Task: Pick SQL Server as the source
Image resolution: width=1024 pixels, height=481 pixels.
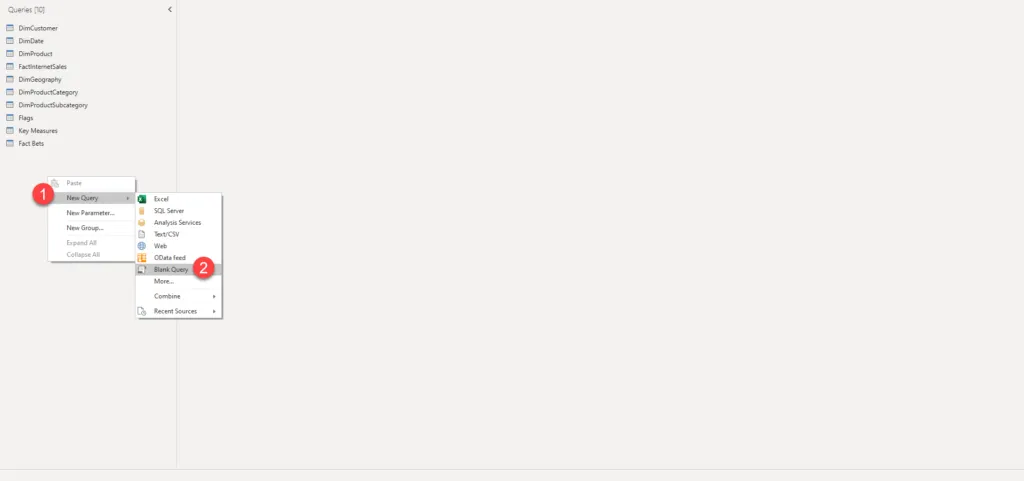Action: (x=168, y=211)
